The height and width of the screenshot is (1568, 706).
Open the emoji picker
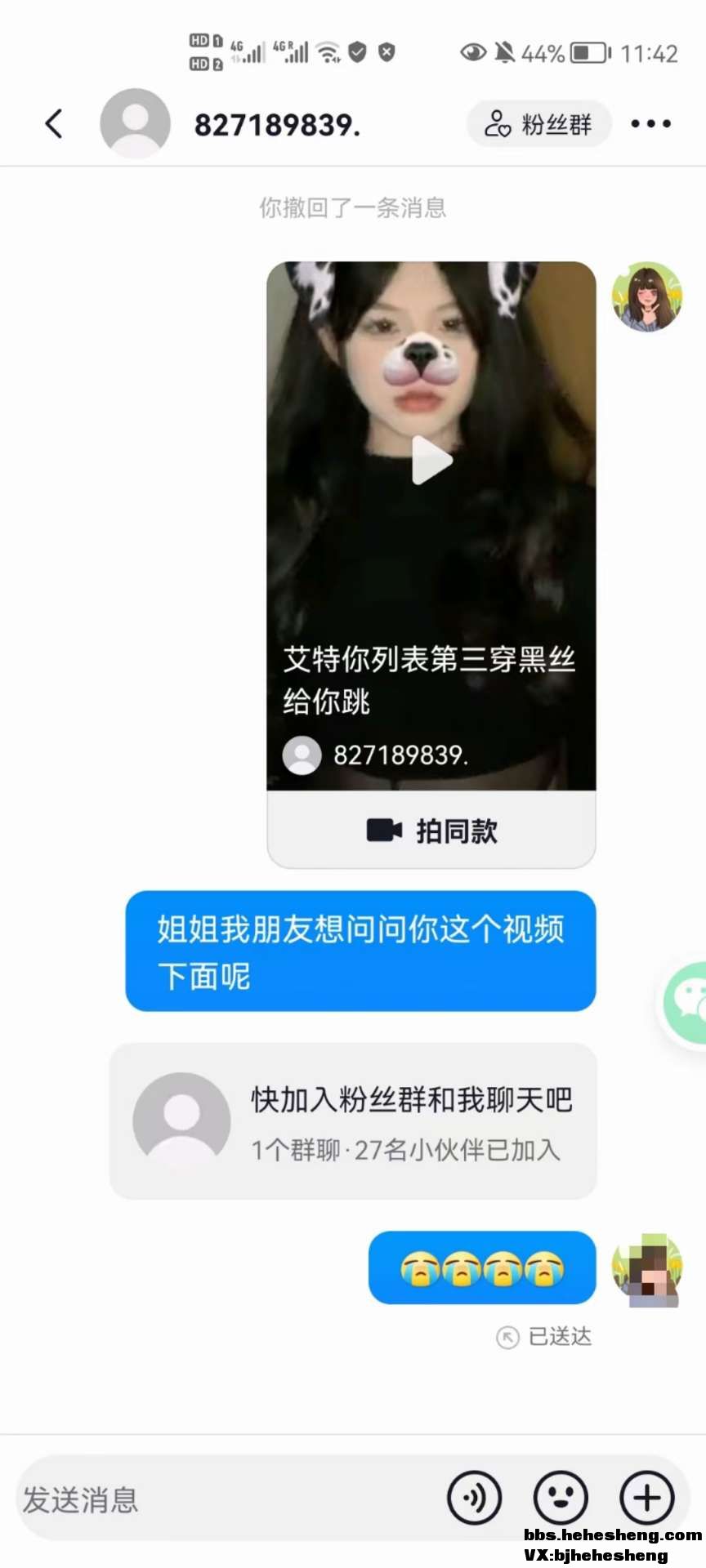point(561,1498)
